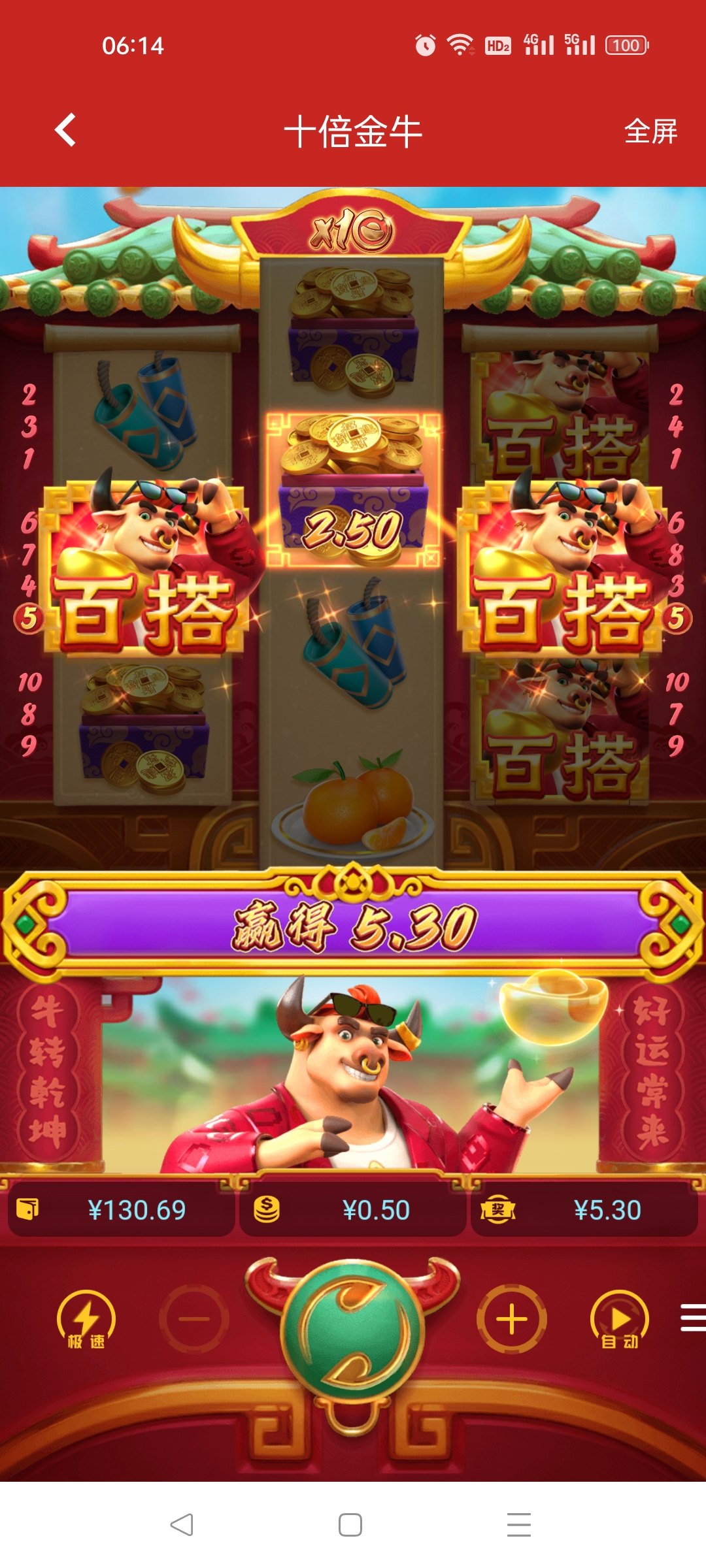Viewport: 706px width, 1568px height.
Task: Tap the system home button
Action: click(350, 1525)
